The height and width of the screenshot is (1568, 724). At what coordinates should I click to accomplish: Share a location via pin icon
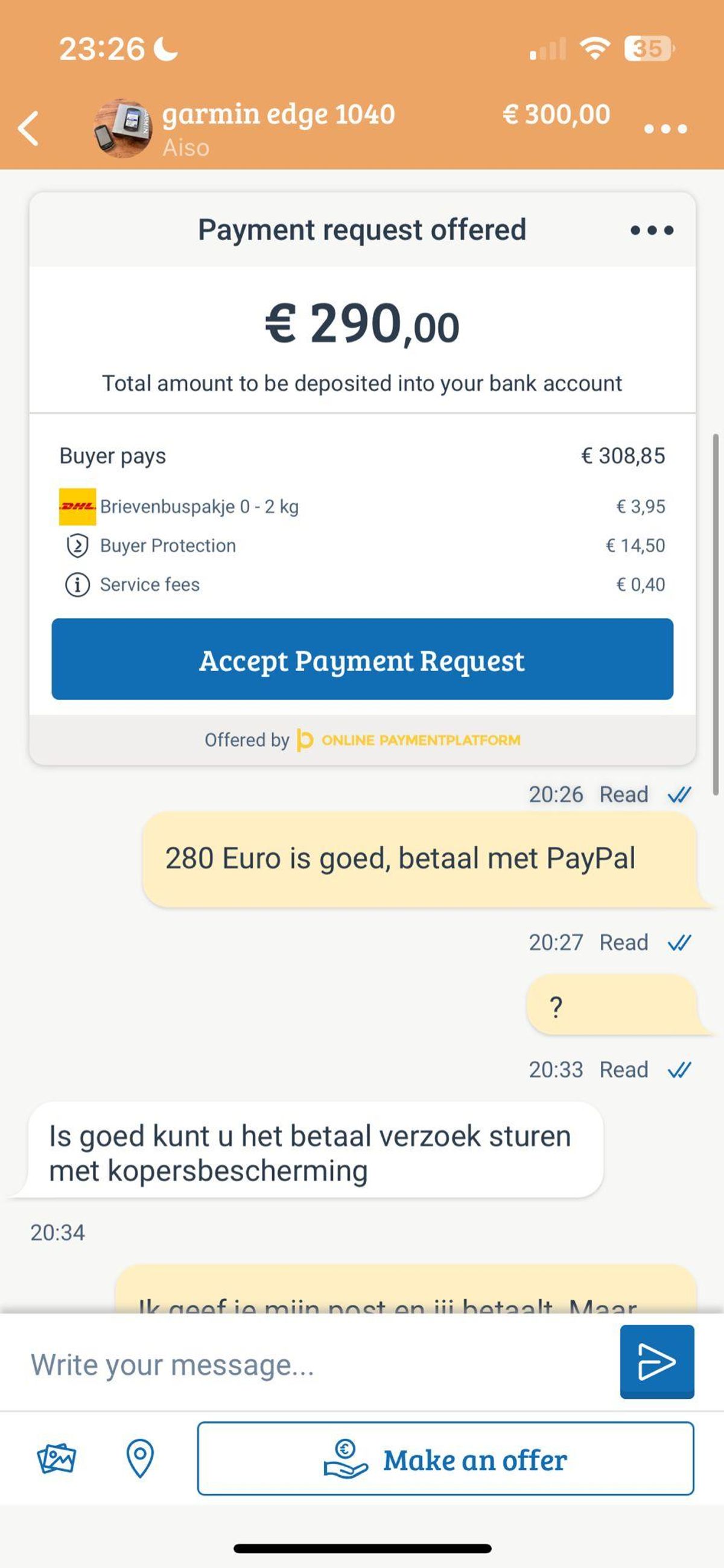140,1459
